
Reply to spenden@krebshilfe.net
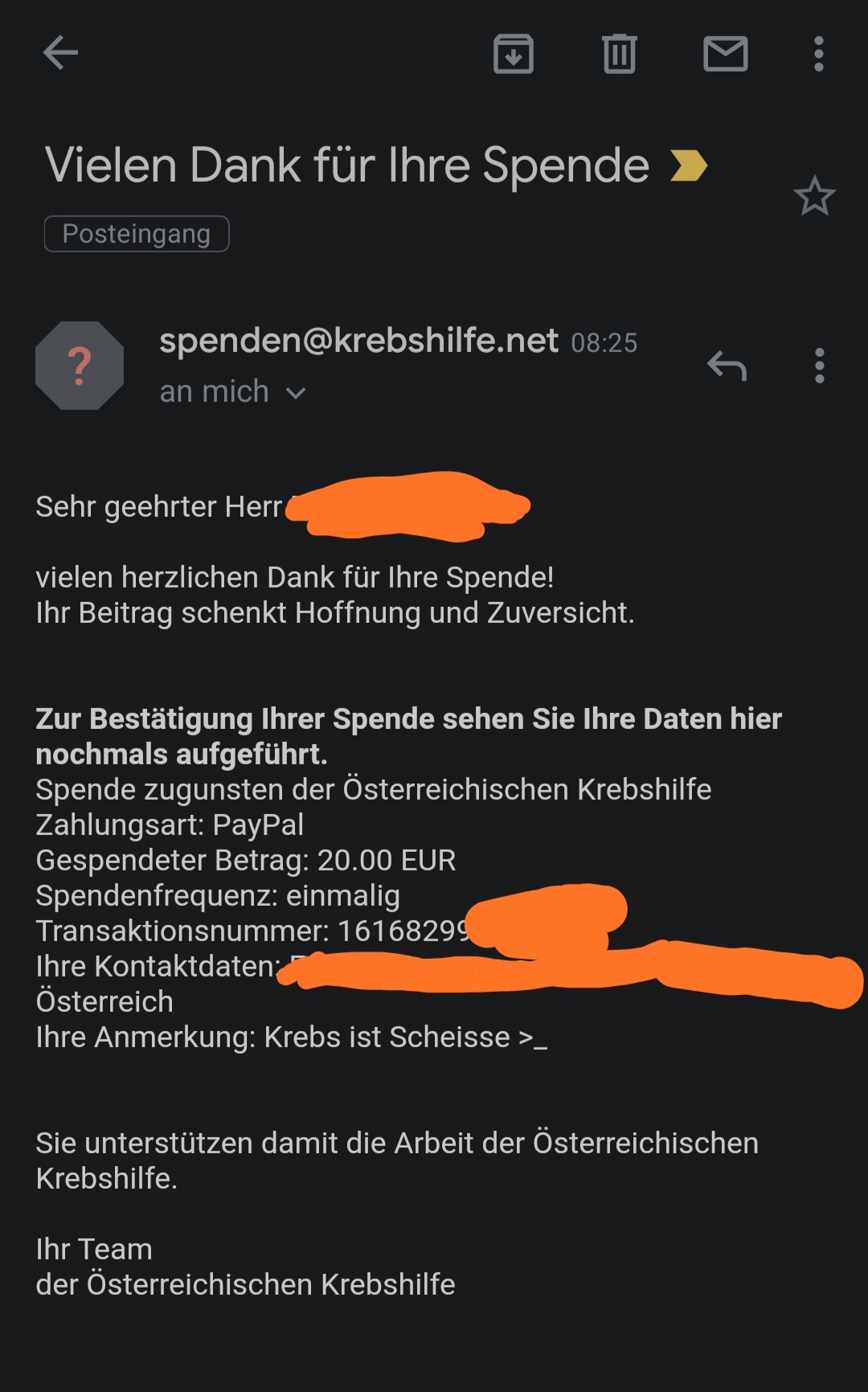point(727,366)
